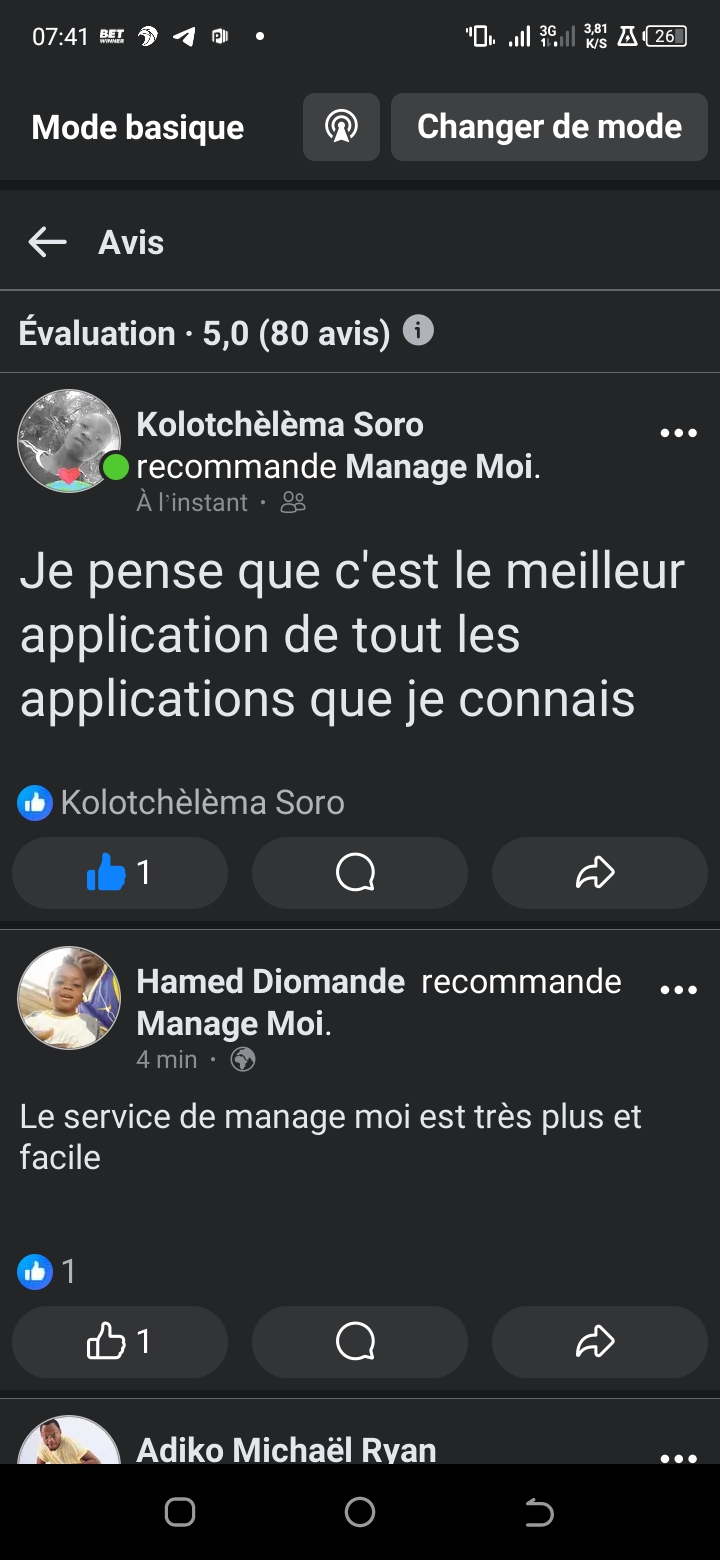The height and width of the screenshot is (1560, 720).
Task: Unlike Kolotchèlèma Soro's review
Action: click(x=120, y=873)
